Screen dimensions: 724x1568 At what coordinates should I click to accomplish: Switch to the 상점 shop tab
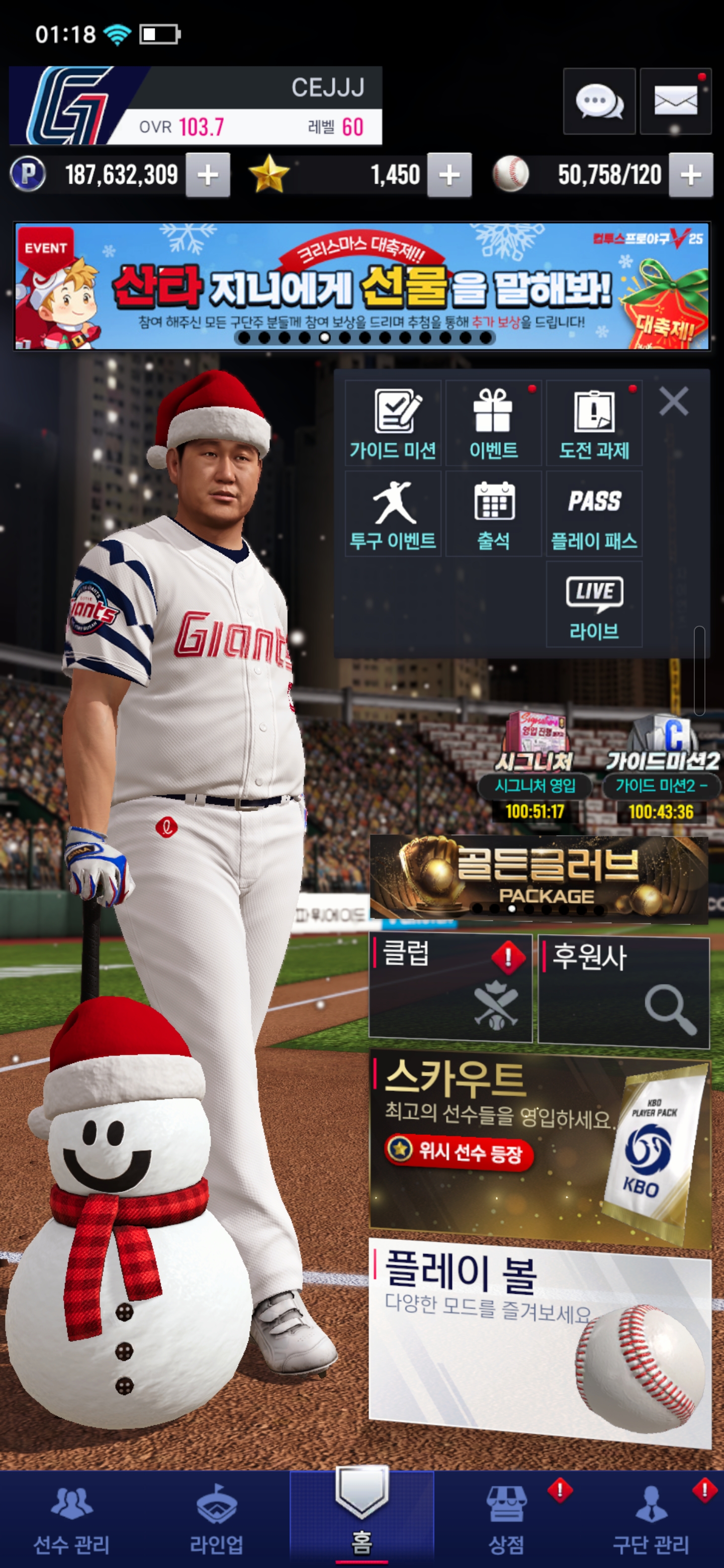506,1519
